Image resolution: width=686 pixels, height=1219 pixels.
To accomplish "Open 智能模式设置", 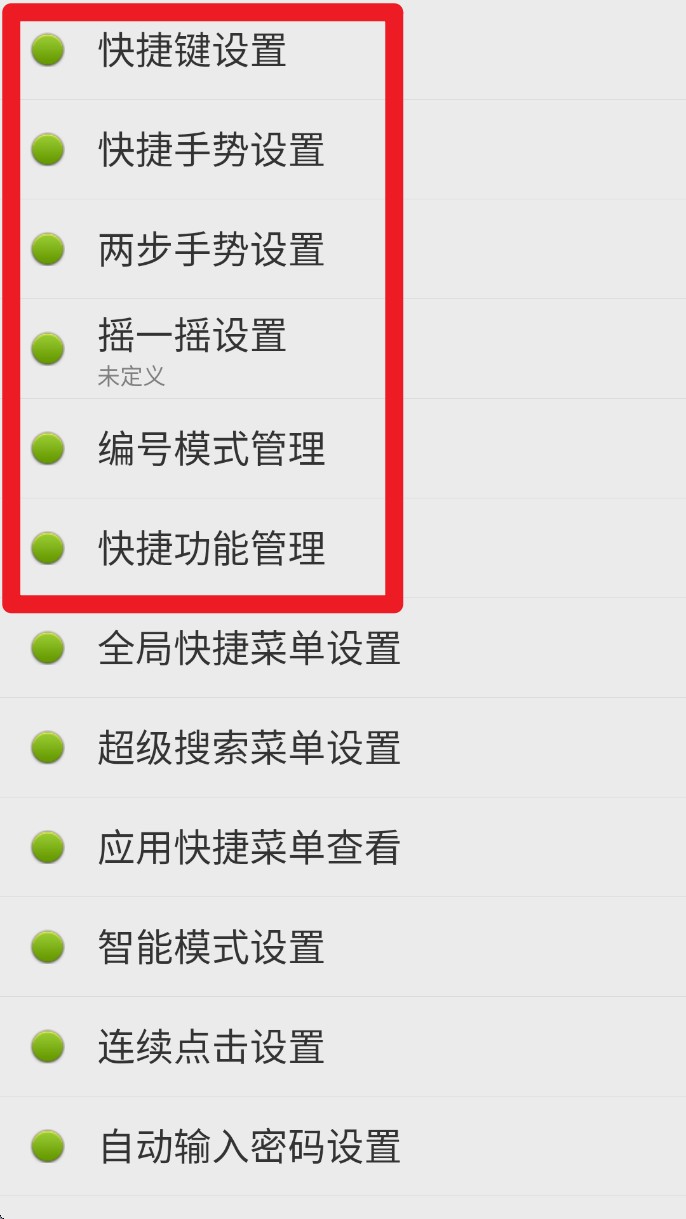I will coord(343,947).
